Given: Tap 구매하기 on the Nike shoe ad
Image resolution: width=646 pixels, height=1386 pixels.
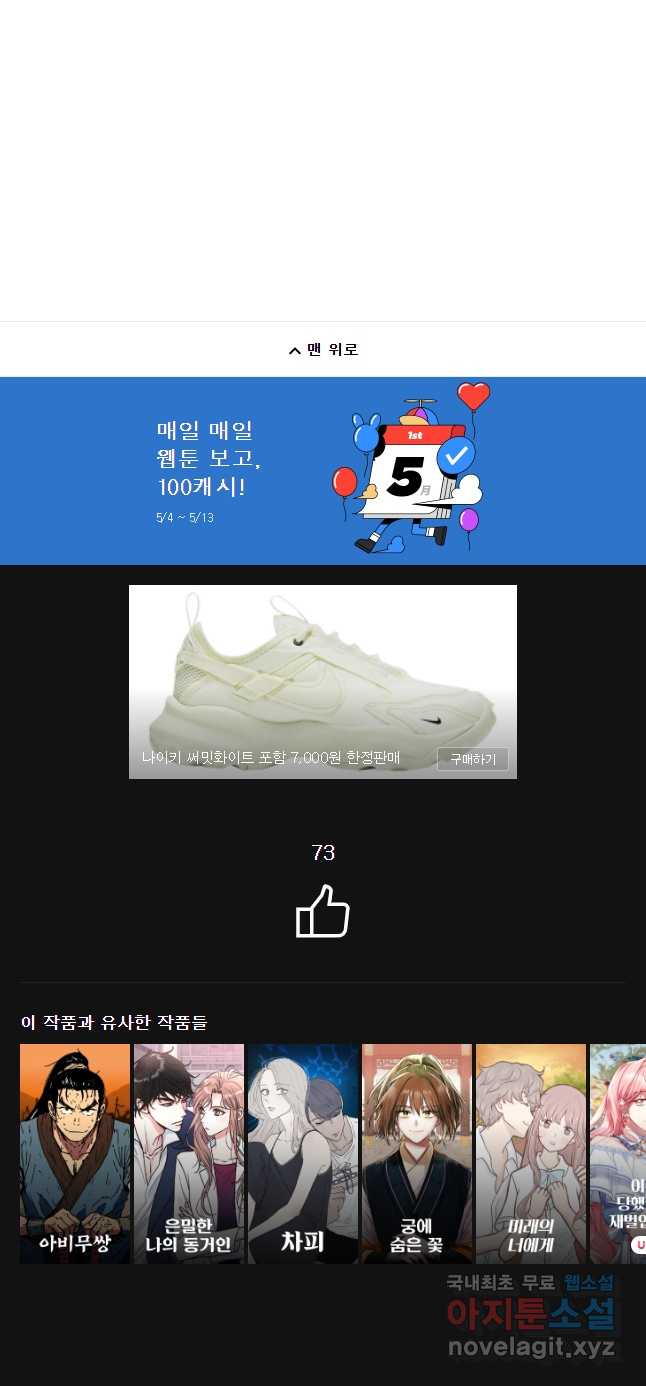Looking at the screenshot, I should (472, 759).
